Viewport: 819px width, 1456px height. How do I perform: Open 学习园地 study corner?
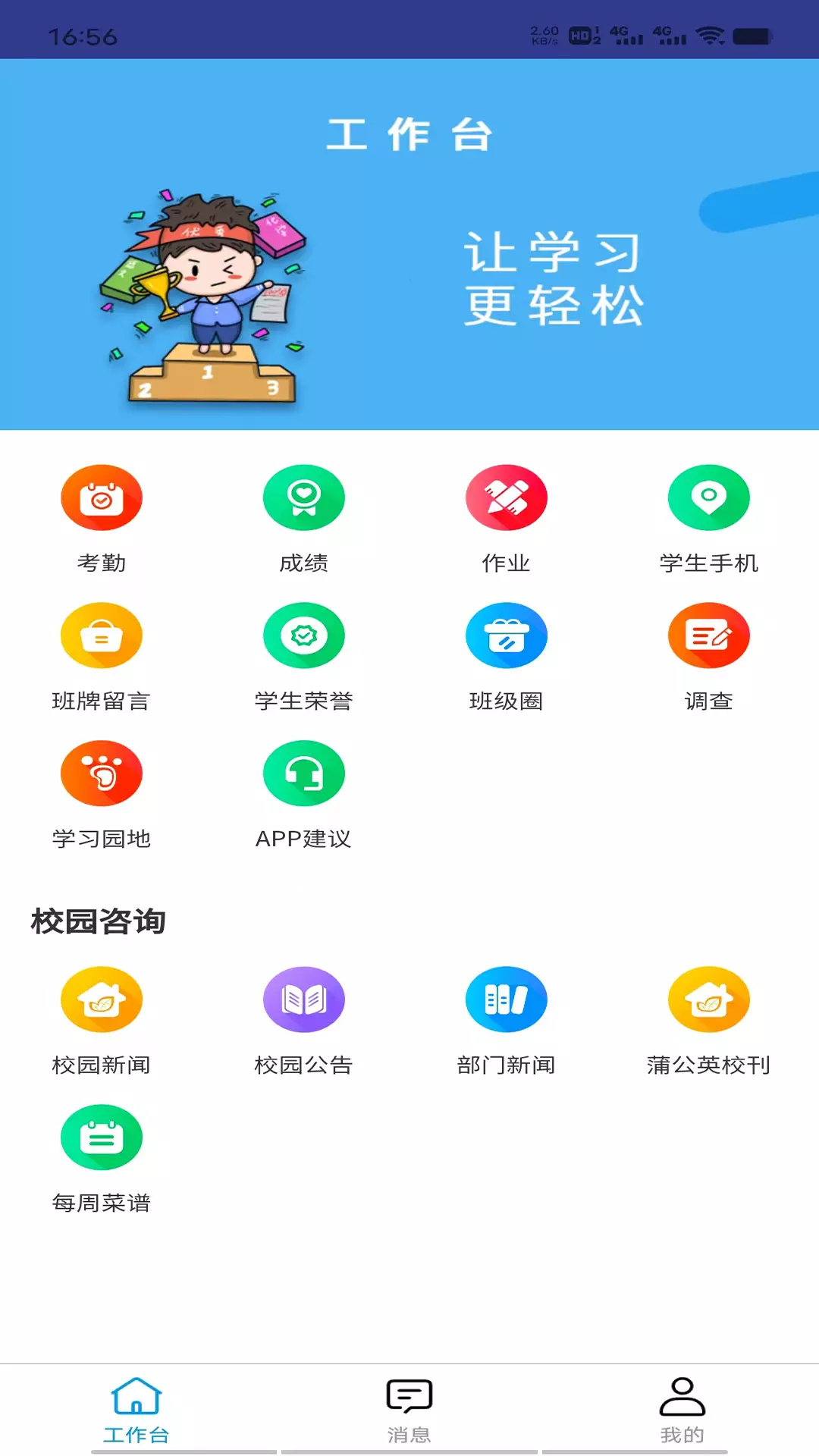coord(102,773)
